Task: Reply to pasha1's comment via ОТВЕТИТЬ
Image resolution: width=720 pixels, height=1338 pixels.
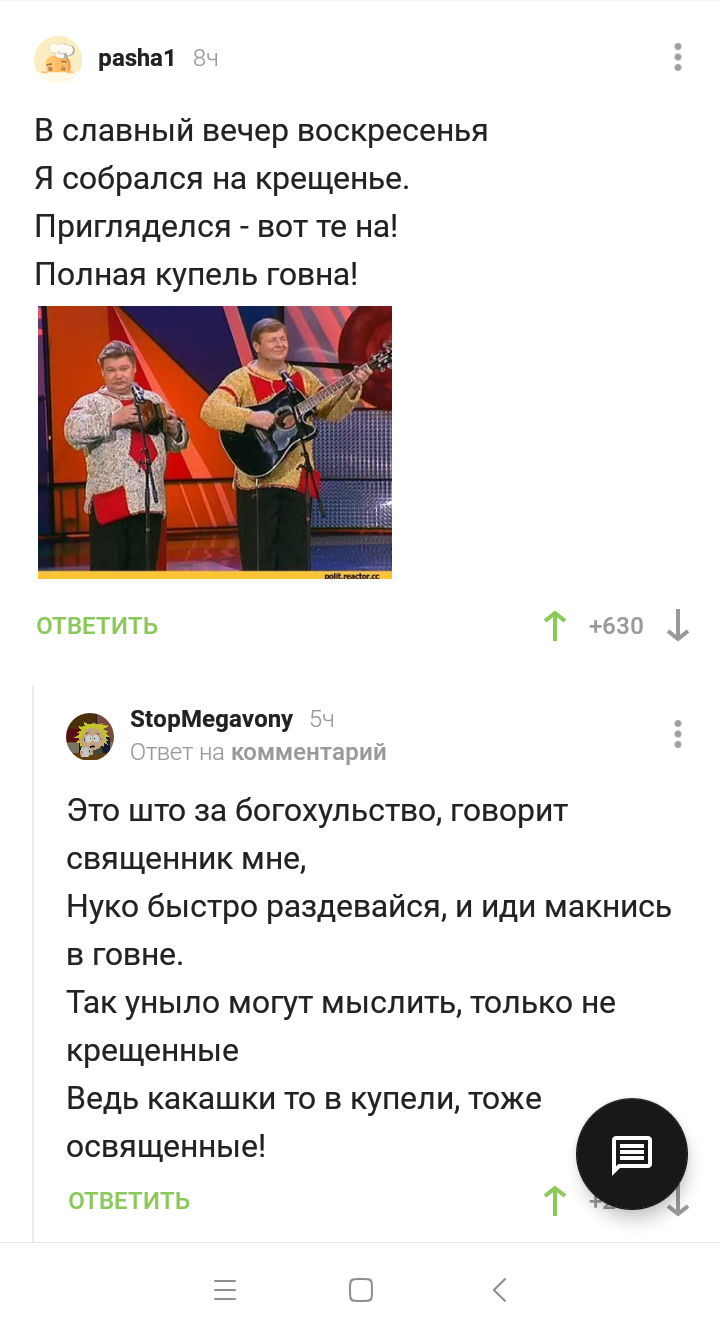Action: tap(97, 626)
